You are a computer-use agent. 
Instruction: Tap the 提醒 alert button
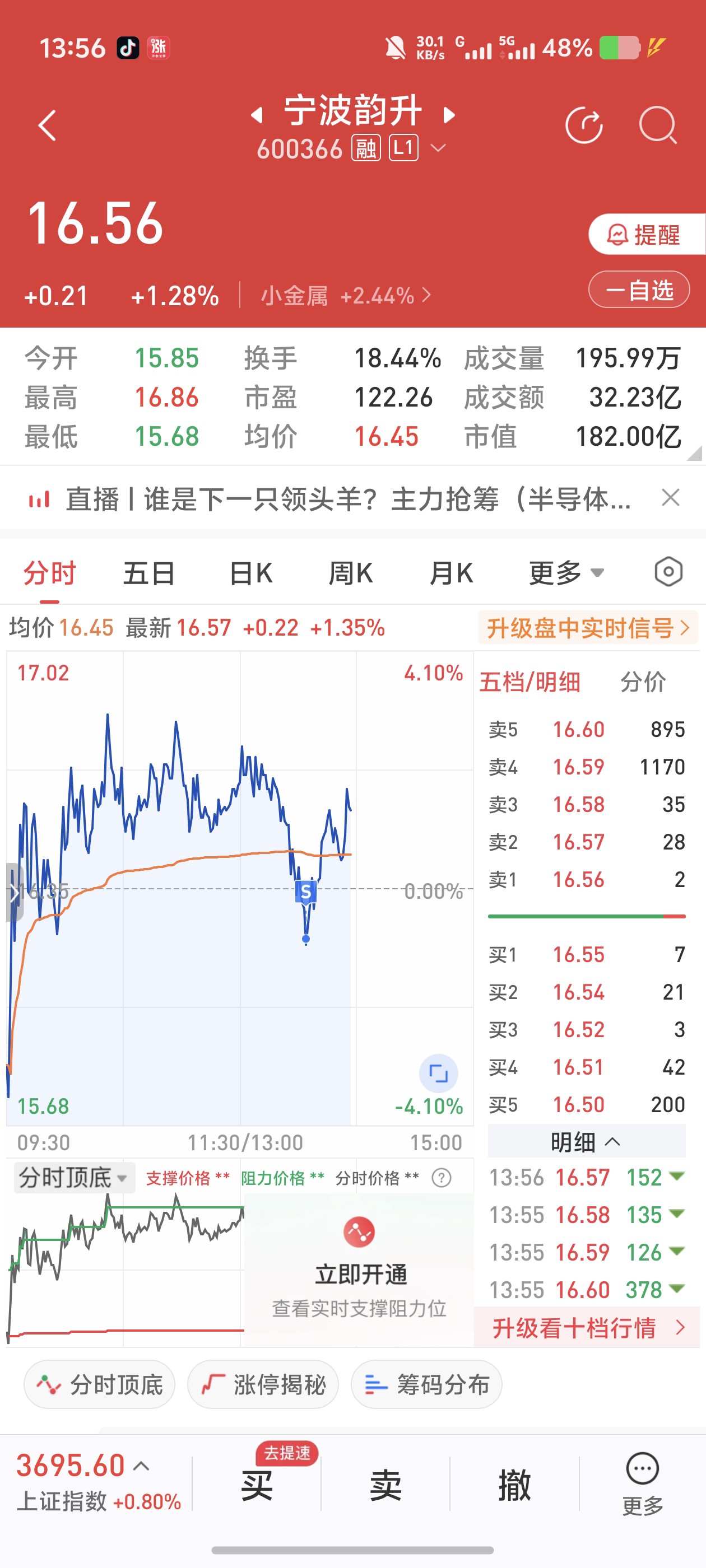[645, 234]
